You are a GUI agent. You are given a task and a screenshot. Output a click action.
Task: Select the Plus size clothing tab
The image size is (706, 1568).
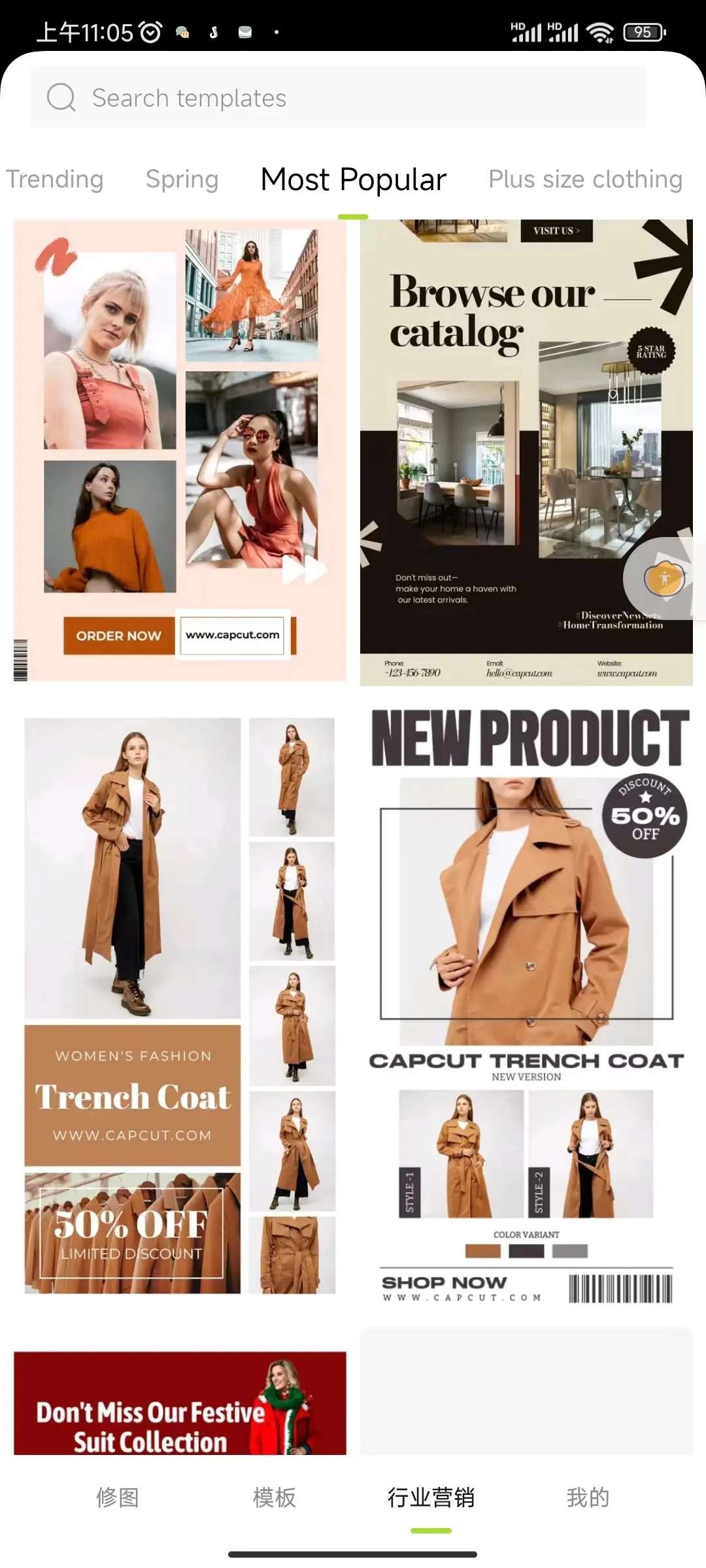[585, 179]
